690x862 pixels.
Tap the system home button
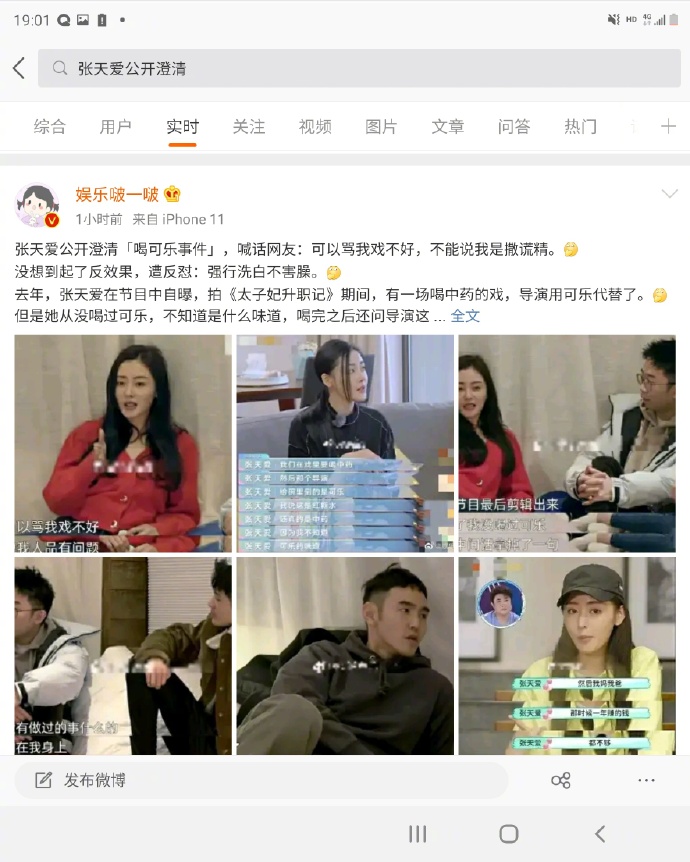coord(508,834)
